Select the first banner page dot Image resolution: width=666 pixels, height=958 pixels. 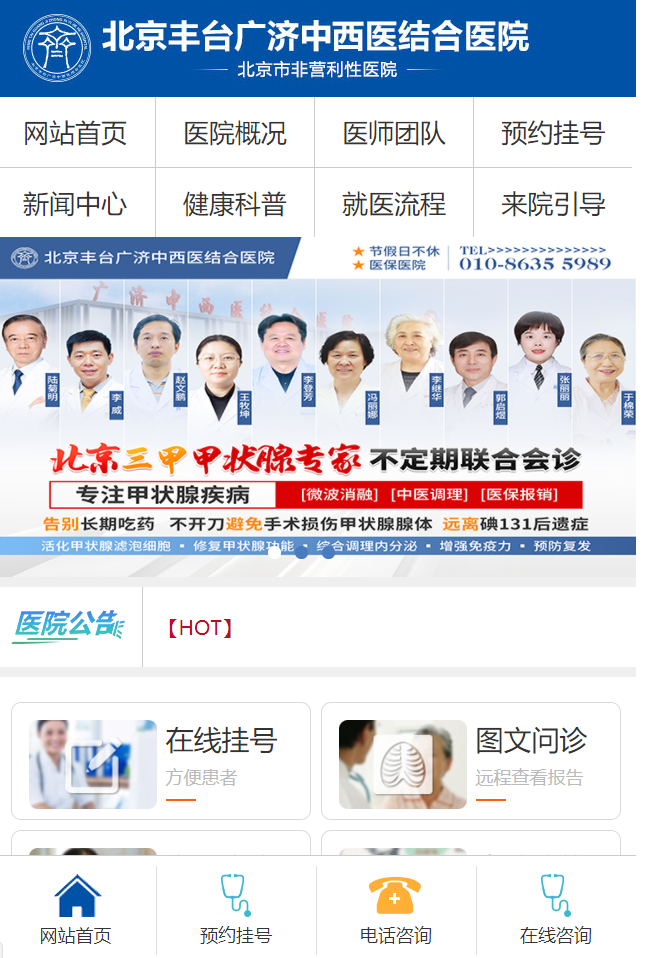point(274,552)
